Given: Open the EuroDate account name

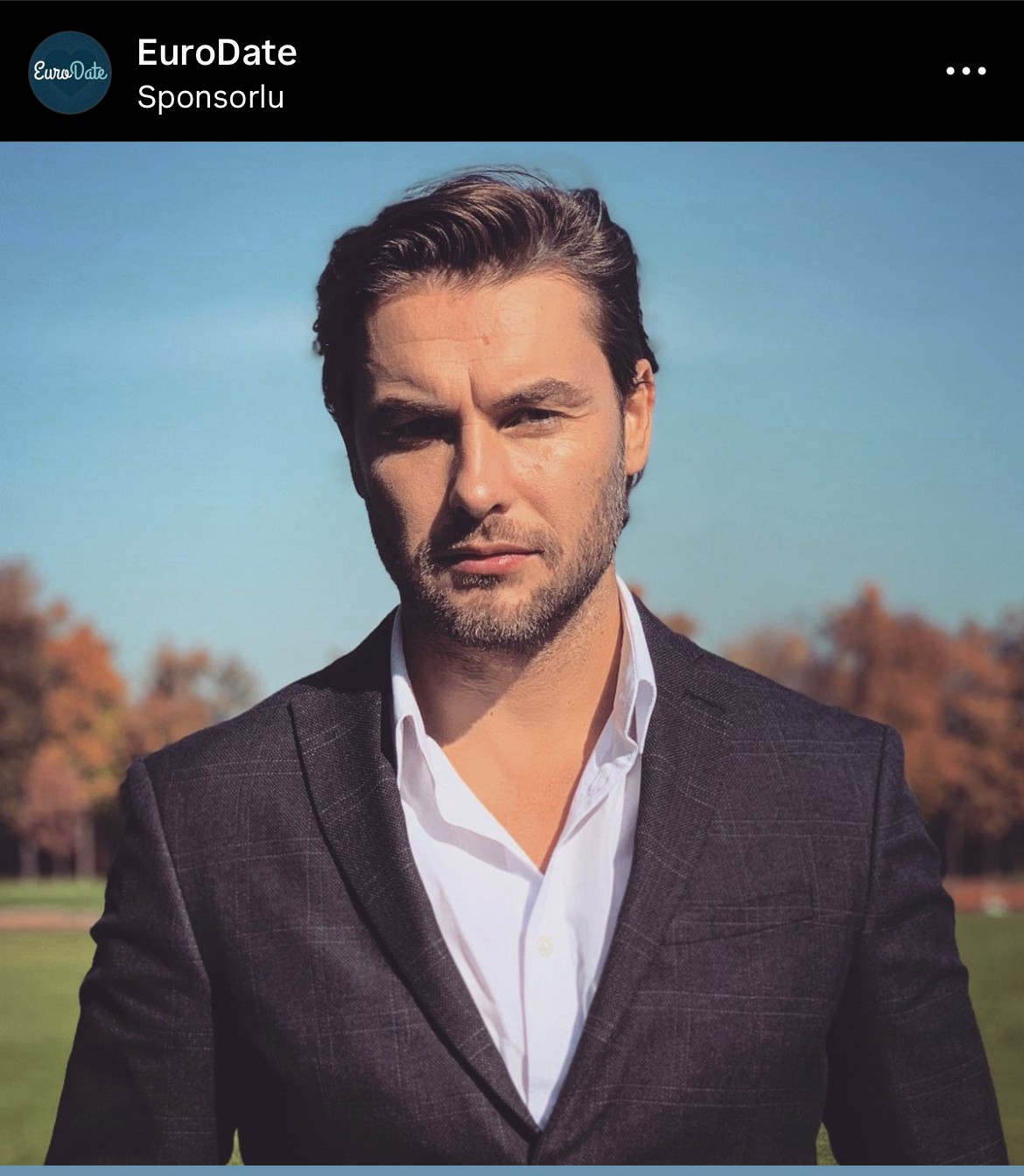Looking at the screenshot, I should point(217,52).
